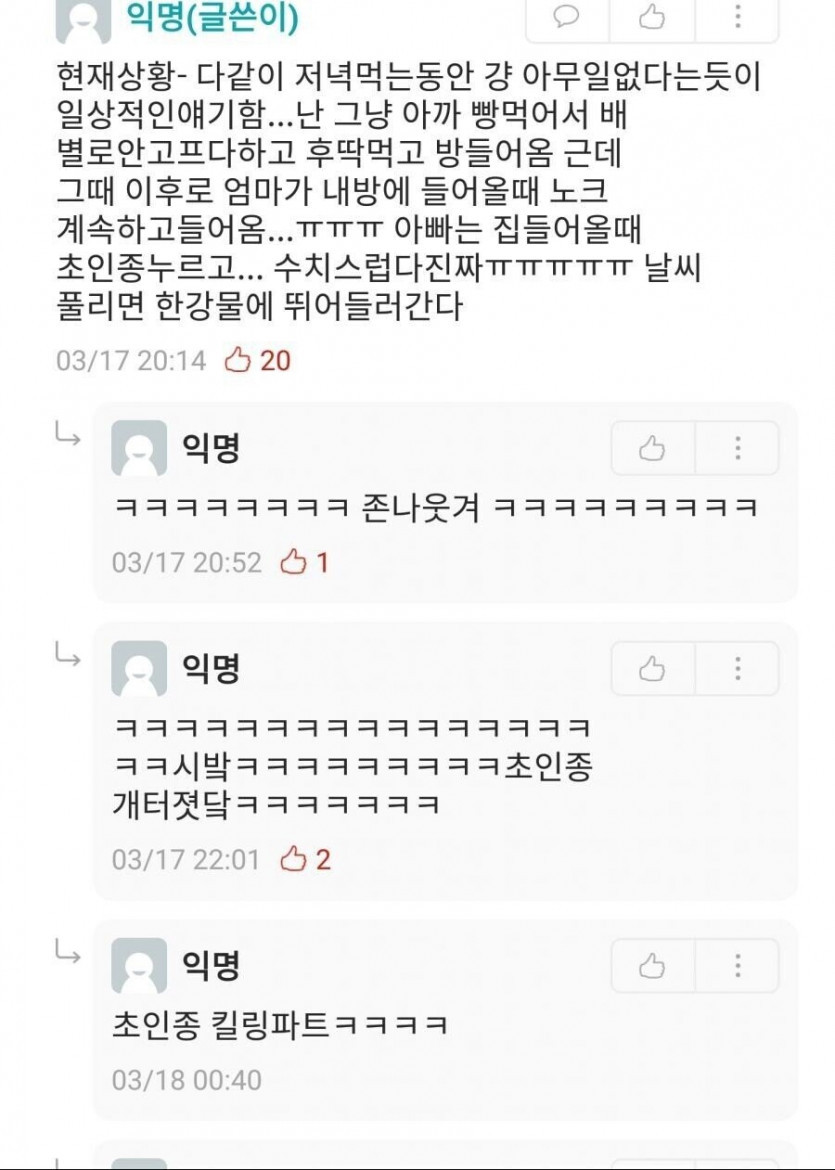The height and width of the screenshot is (1170, 835).
Task: Like the 초인종 개터졋닼 reply
Action: click(652, 668)
